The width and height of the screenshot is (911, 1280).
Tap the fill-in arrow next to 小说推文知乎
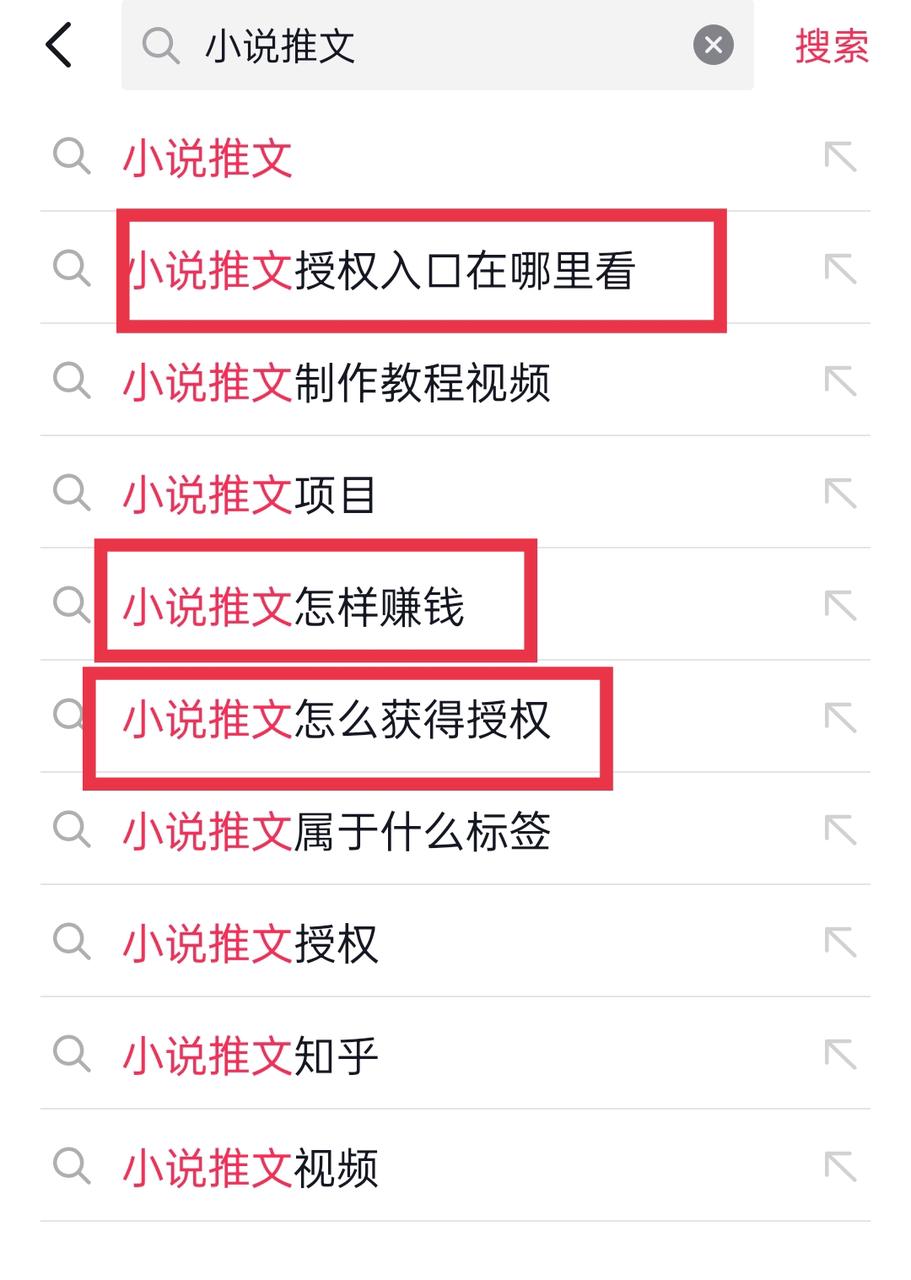coord(840,1054)
